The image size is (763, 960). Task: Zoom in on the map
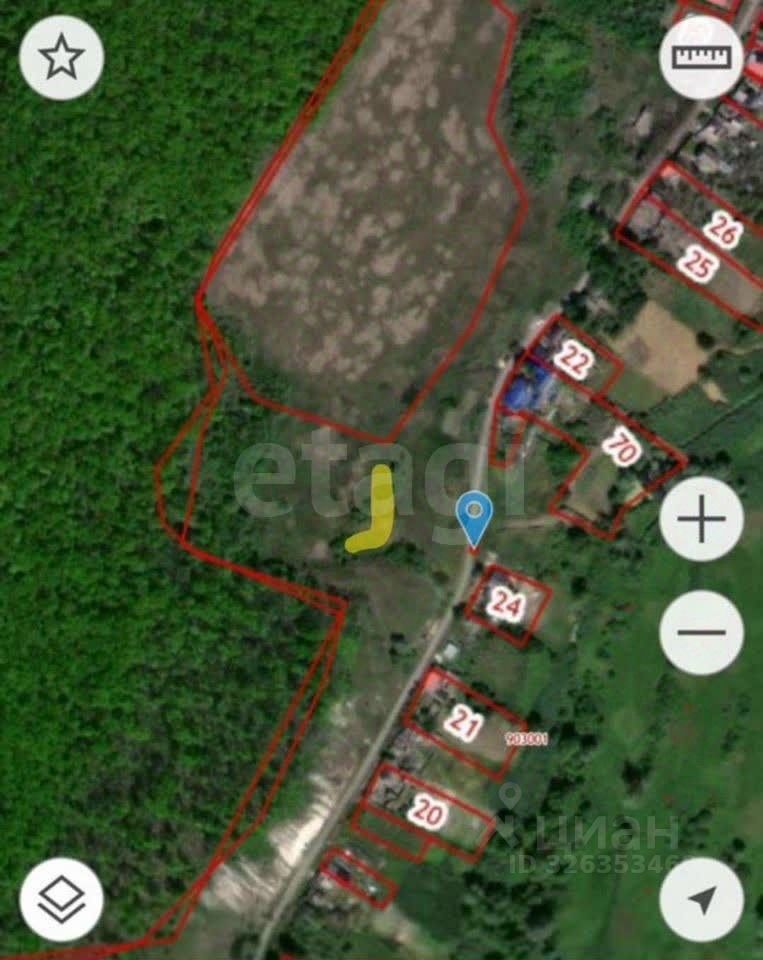(701, 519)
